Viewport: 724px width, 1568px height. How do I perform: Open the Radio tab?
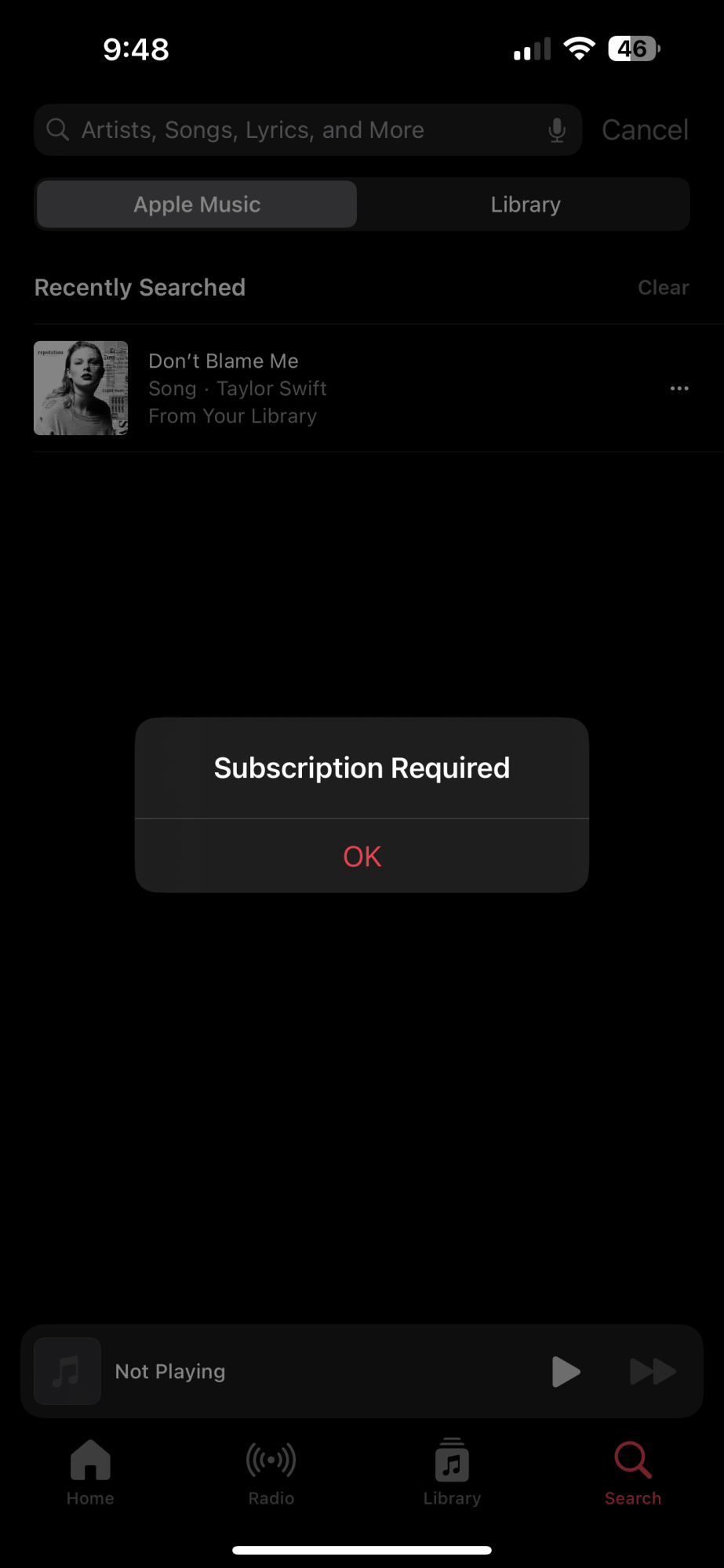point(271,1474)
